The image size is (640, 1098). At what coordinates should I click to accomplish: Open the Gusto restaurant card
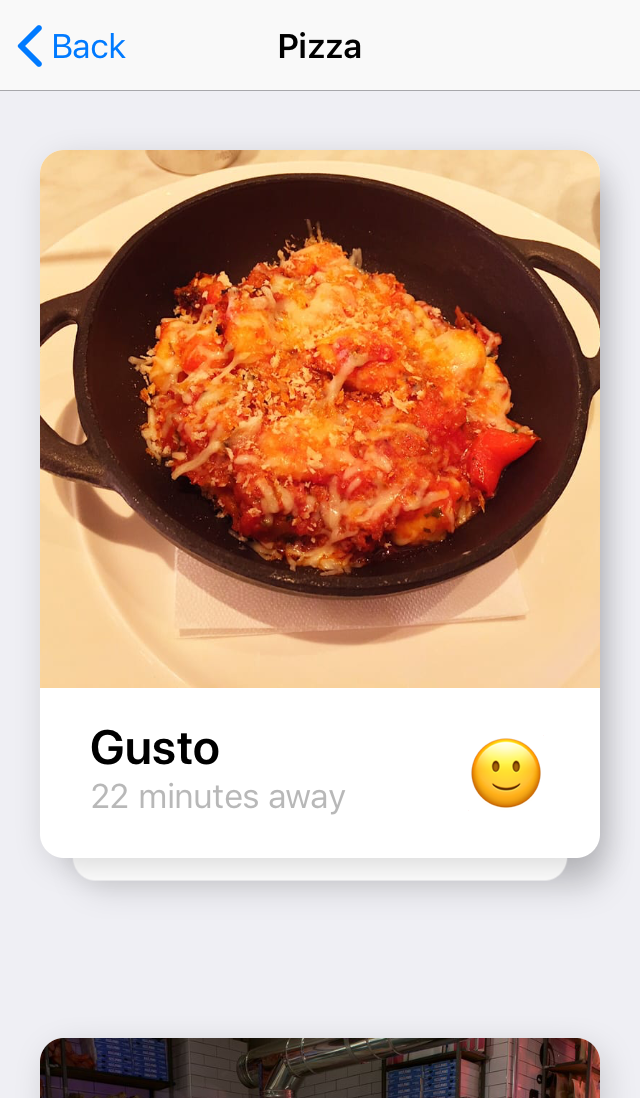(x=320, y=503)
